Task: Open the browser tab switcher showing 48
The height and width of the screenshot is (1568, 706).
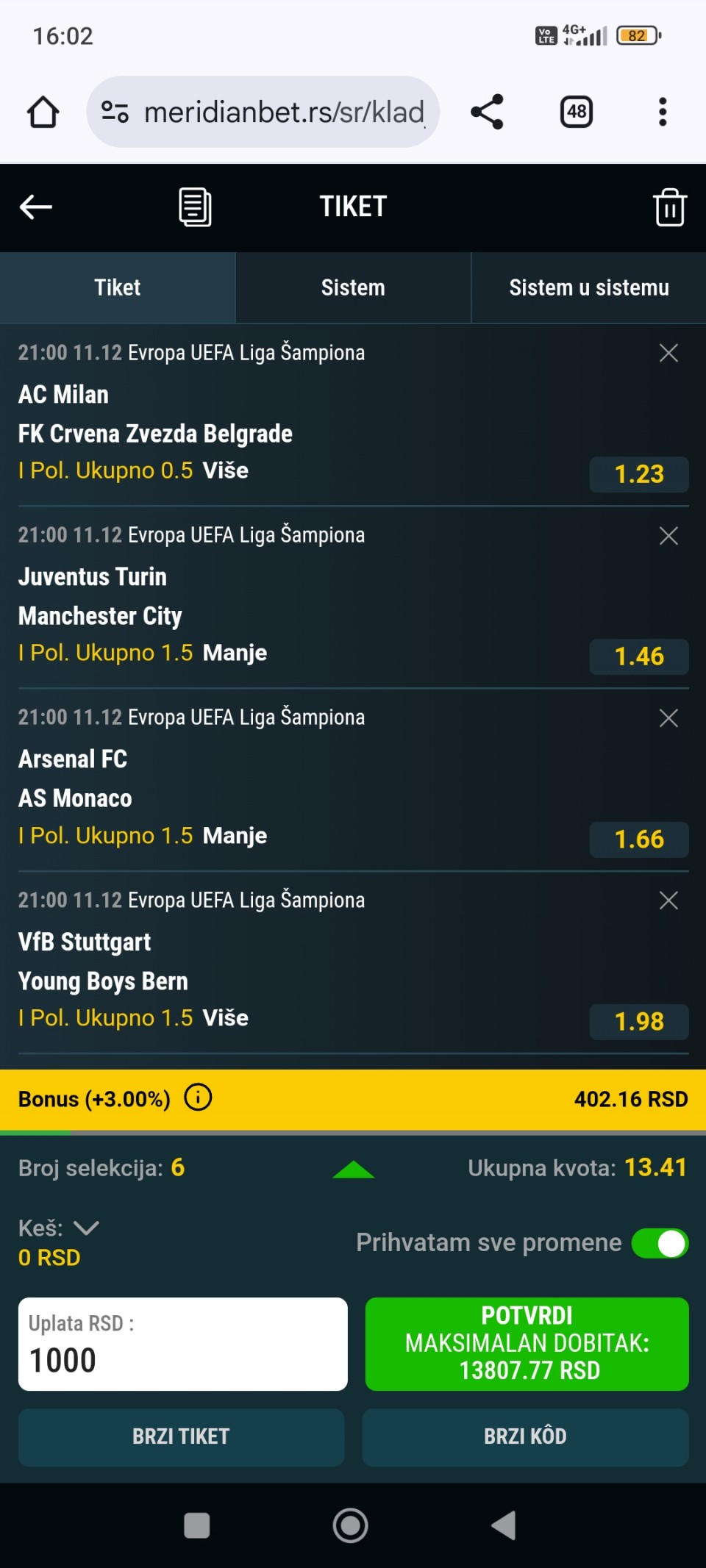Action: 576,112
